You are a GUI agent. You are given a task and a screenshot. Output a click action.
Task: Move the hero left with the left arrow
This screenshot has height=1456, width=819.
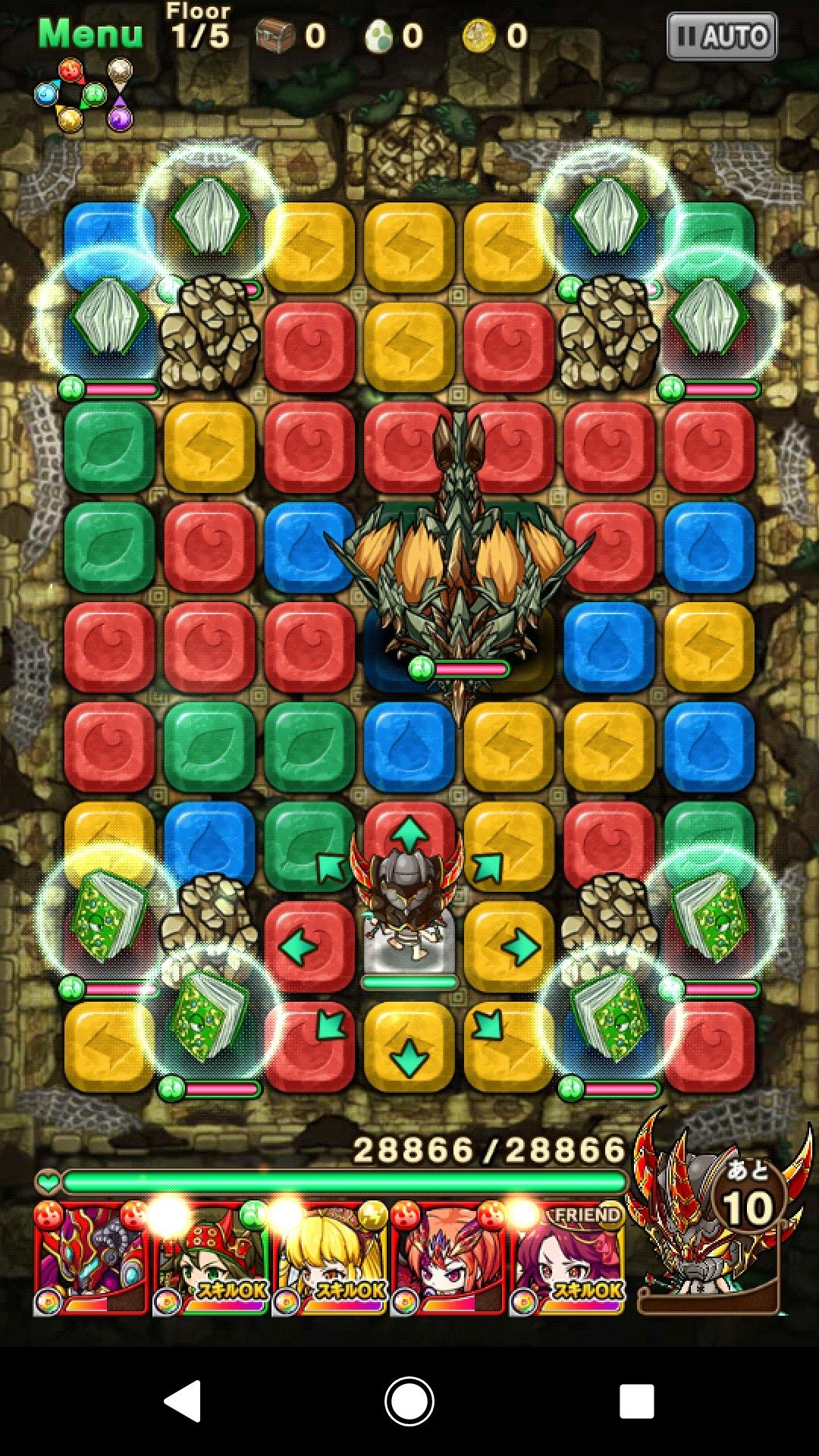pos(298,947)
